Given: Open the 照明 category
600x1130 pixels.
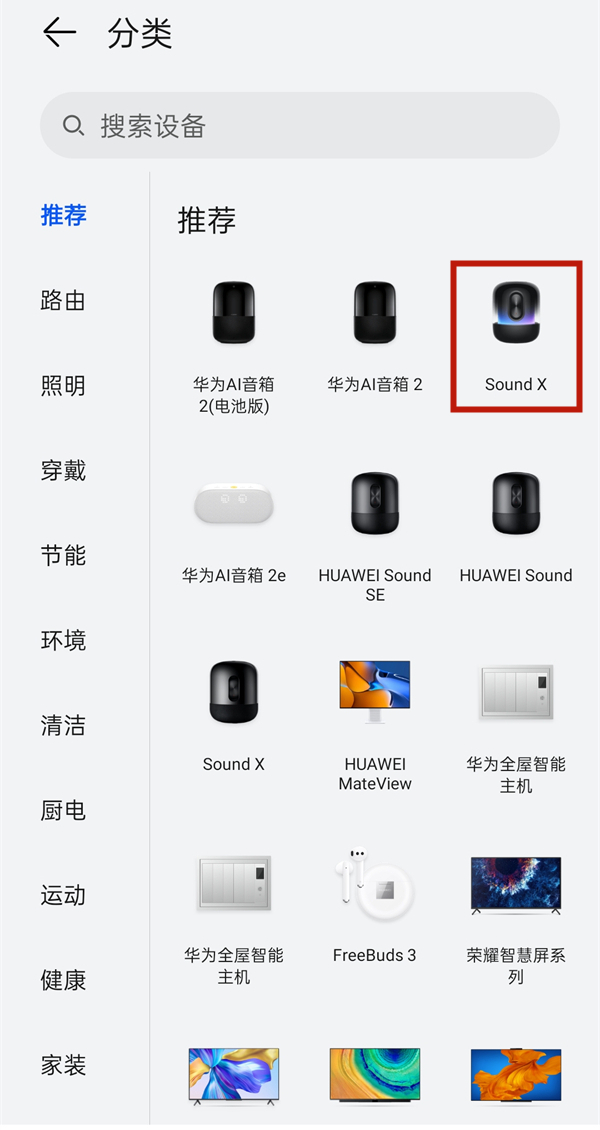Looking at the screenshot, I should 63,385.
